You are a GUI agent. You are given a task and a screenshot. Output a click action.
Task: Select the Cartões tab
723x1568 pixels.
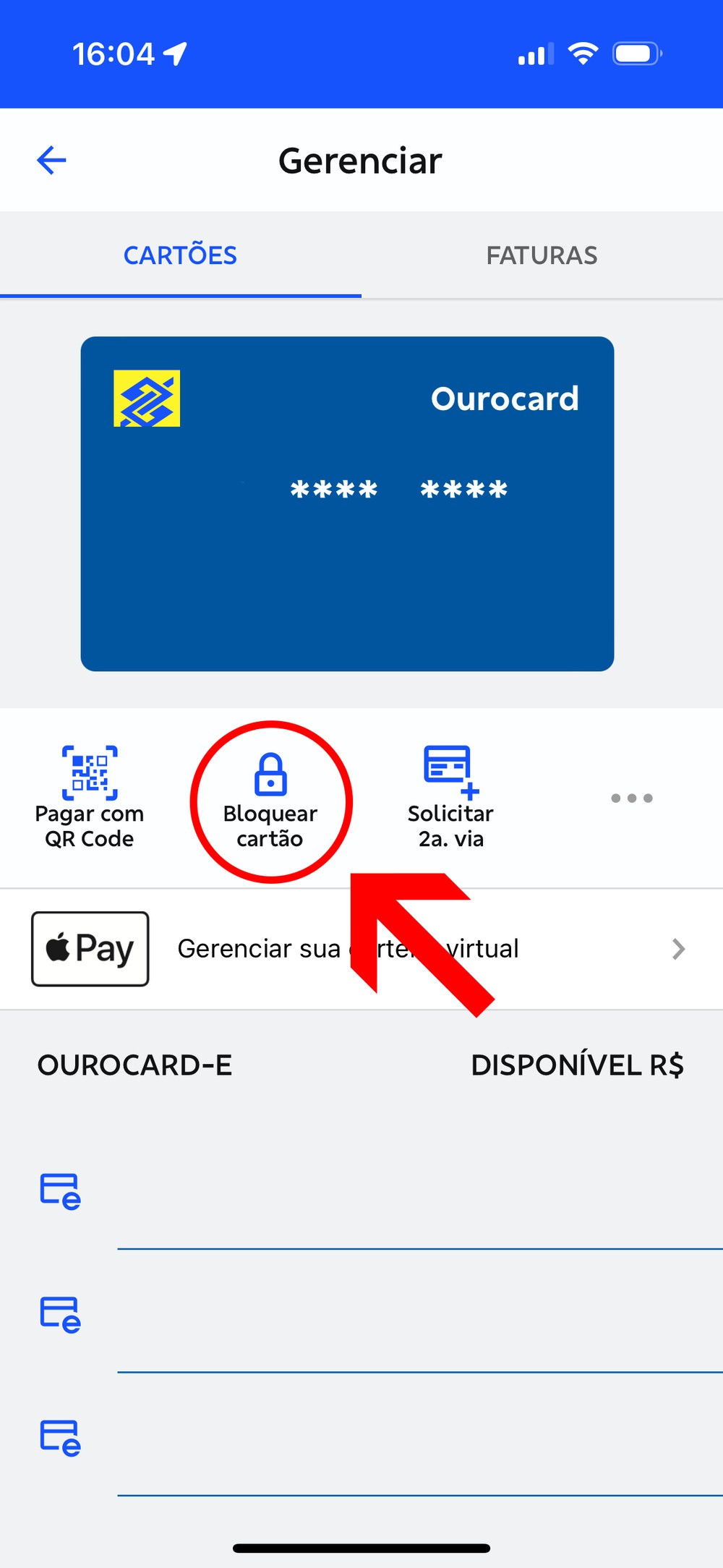(180, 255)
